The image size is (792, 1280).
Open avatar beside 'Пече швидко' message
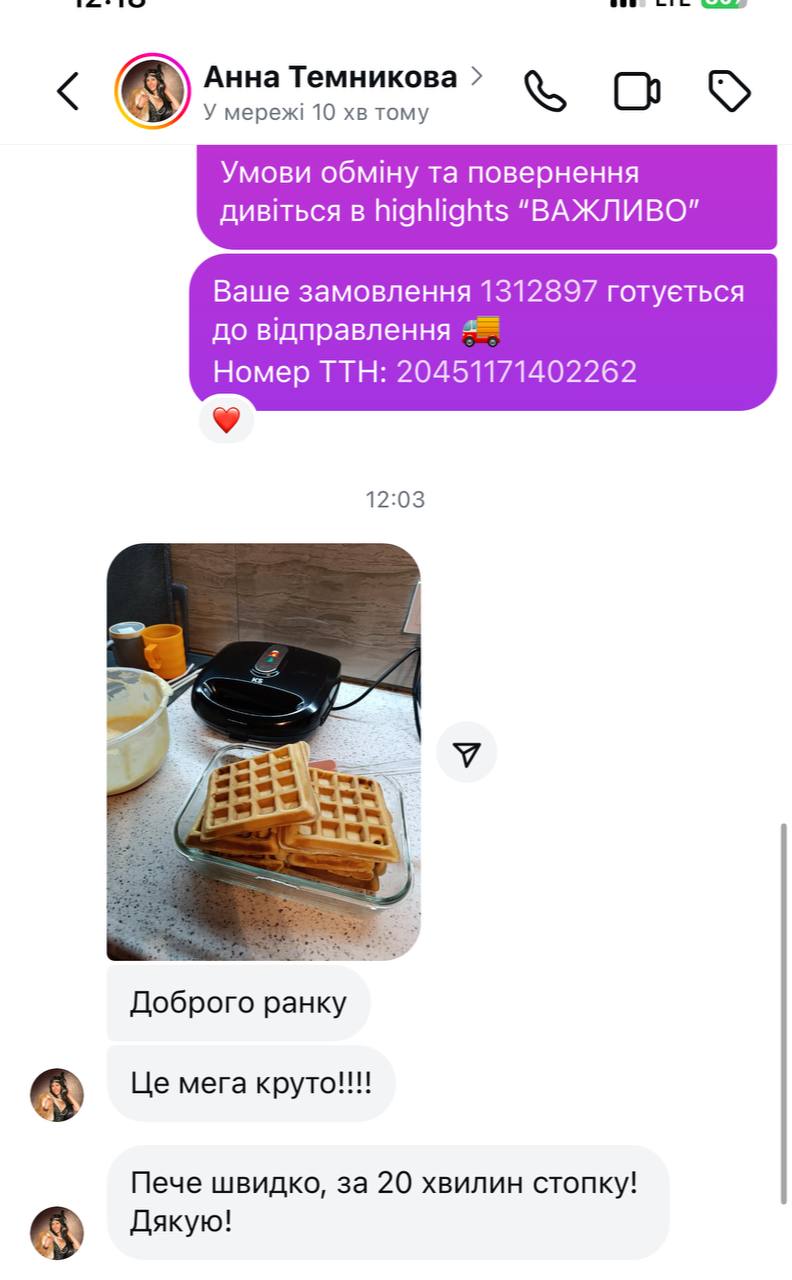57,1232
